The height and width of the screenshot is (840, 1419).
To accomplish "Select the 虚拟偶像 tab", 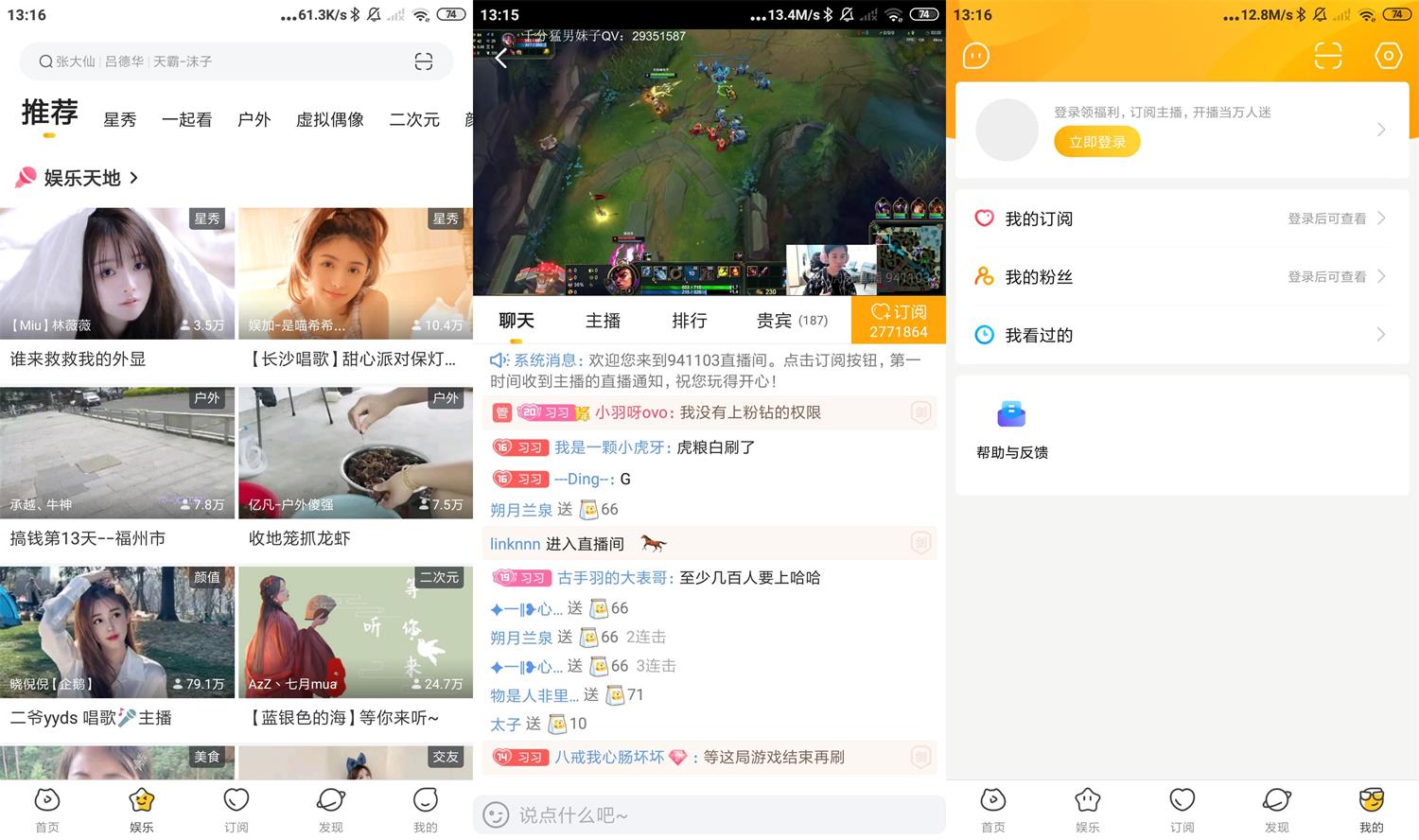I will pos(329,119).
